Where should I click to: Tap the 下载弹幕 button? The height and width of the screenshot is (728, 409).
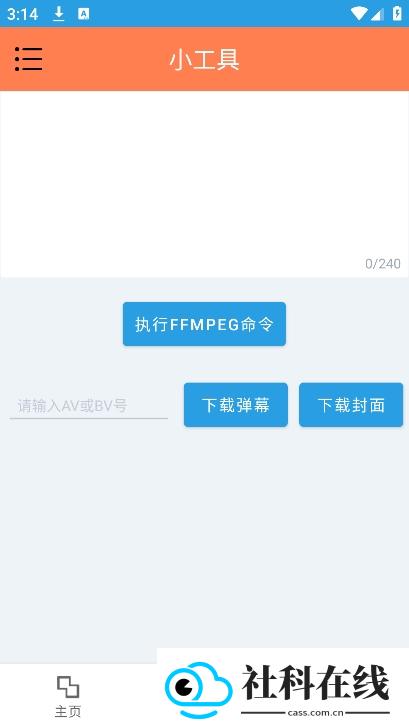[236, 405]
